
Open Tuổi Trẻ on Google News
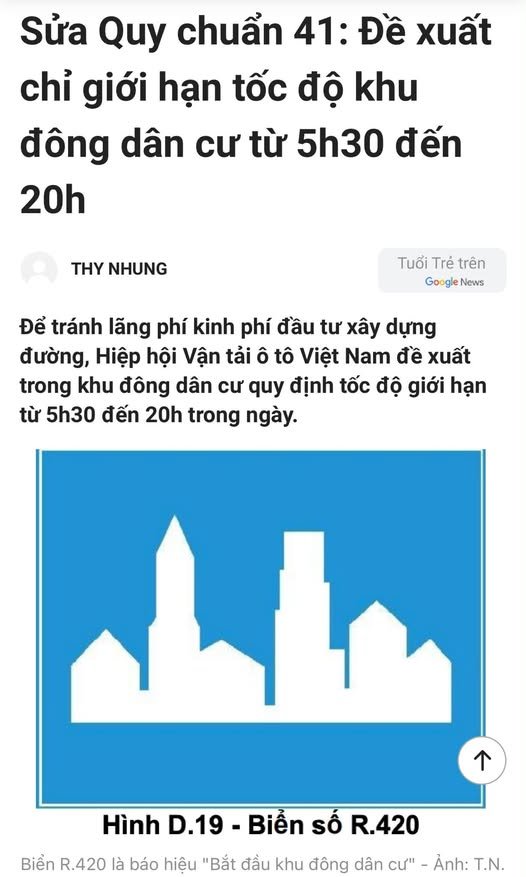point(442,271)
